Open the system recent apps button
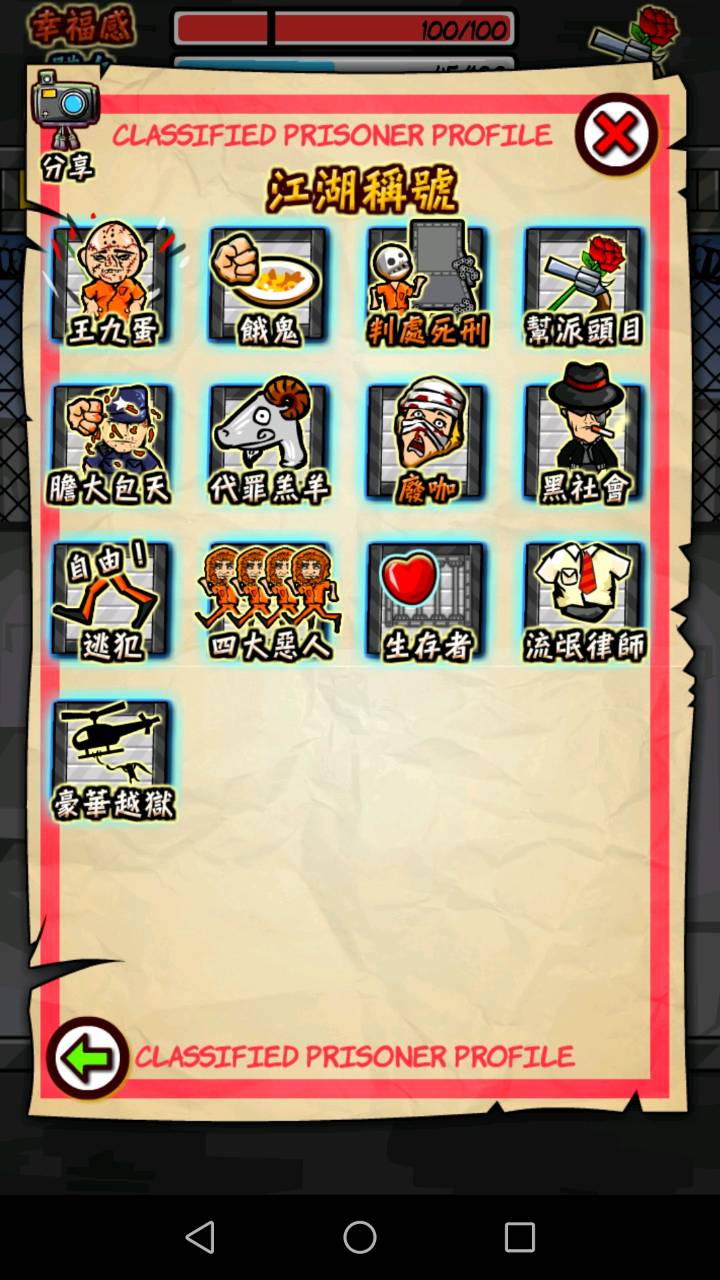 [519, 1237]
